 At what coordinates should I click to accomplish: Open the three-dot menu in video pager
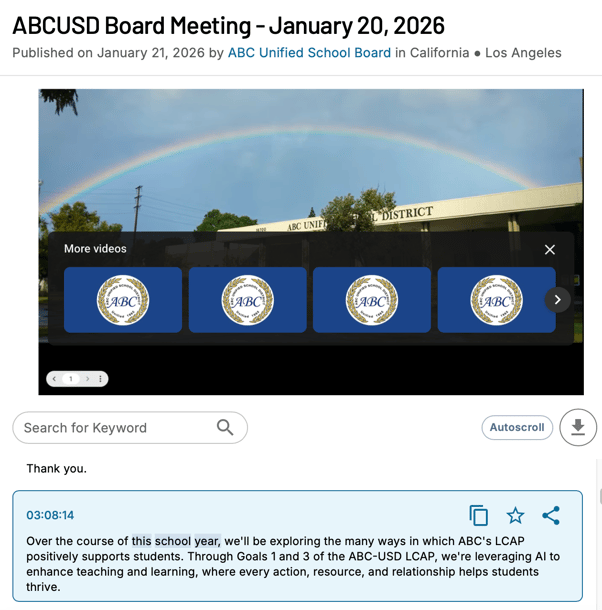[x=100, y=379]
